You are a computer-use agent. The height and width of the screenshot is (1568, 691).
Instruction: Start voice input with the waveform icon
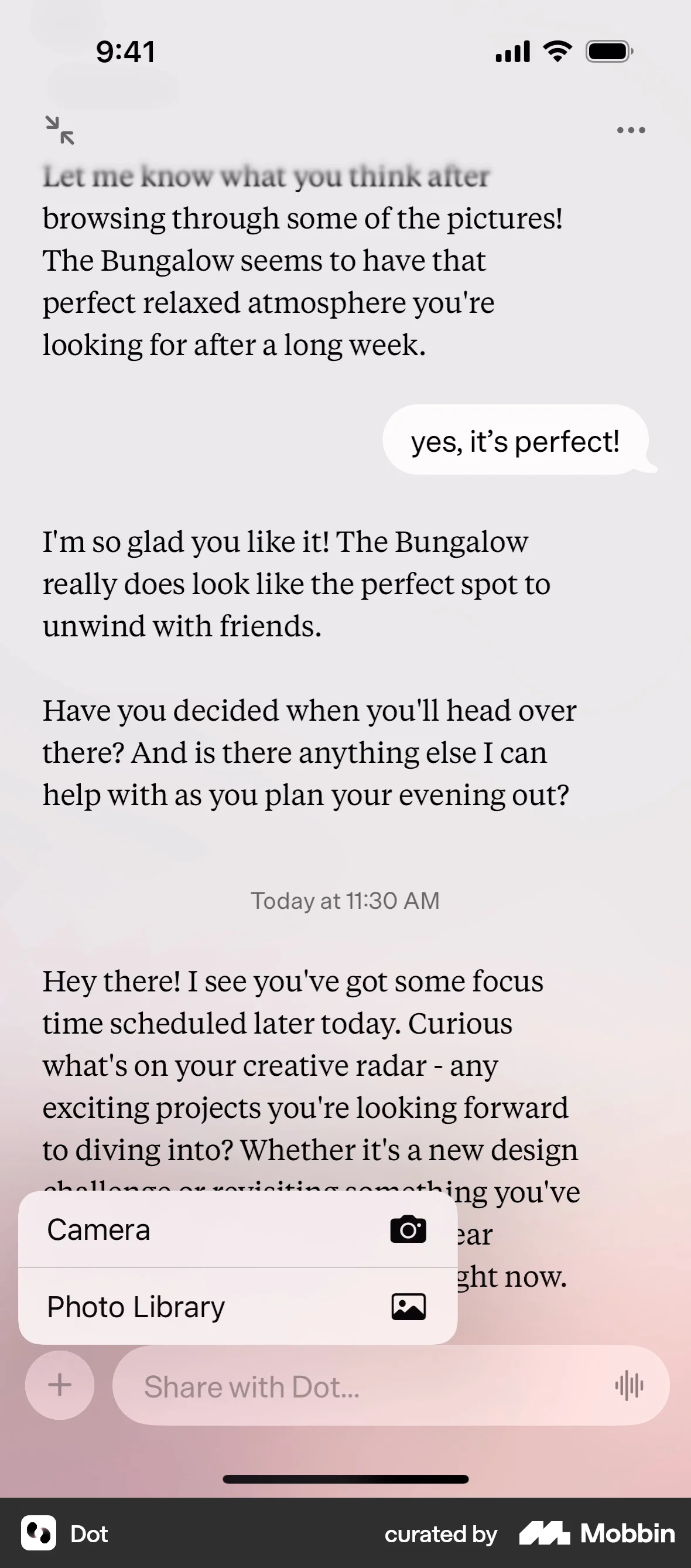[629, 1386]
